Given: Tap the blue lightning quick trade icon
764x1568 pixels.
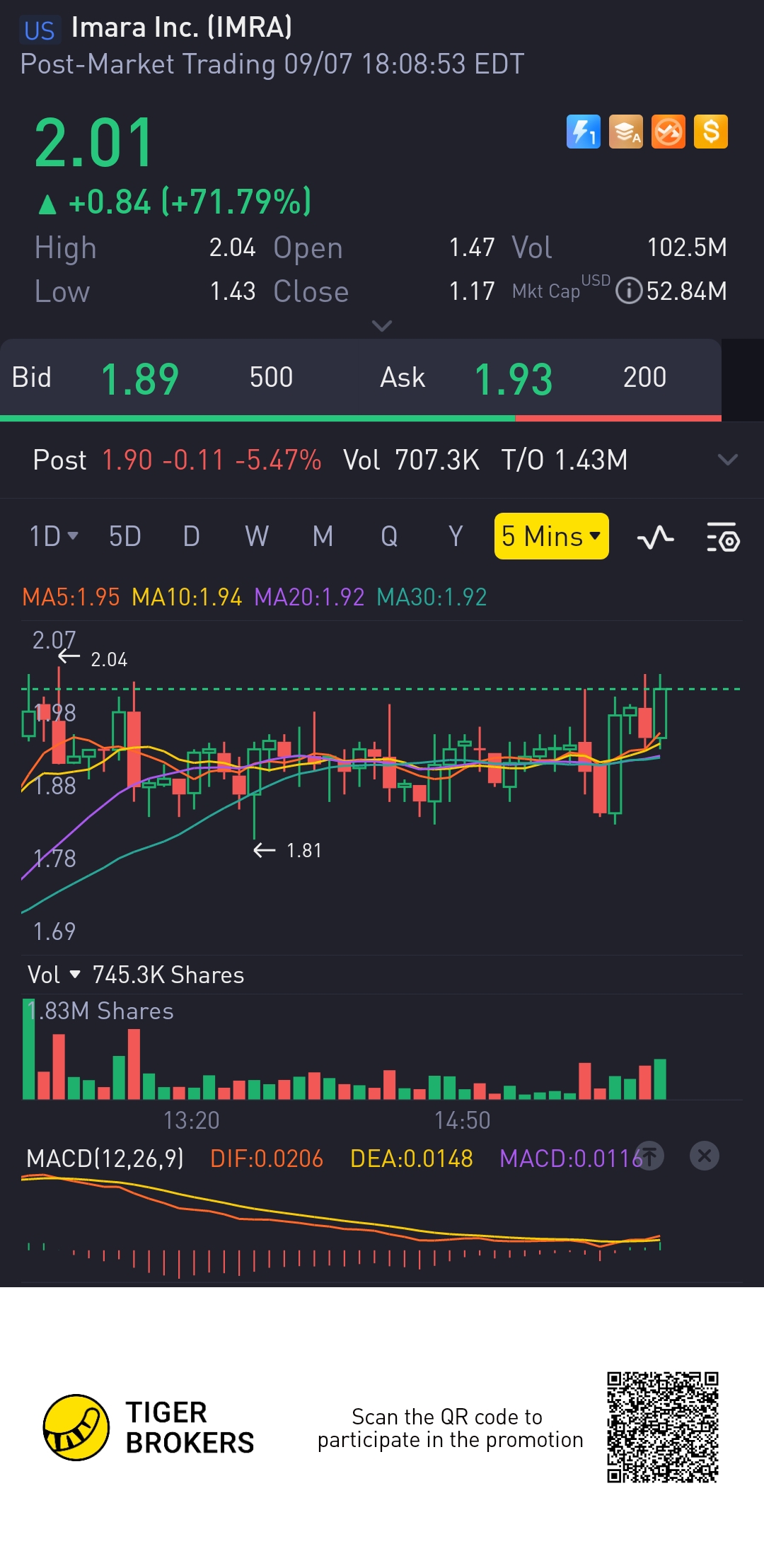Looking at the screenshot, I should (583, 132).
